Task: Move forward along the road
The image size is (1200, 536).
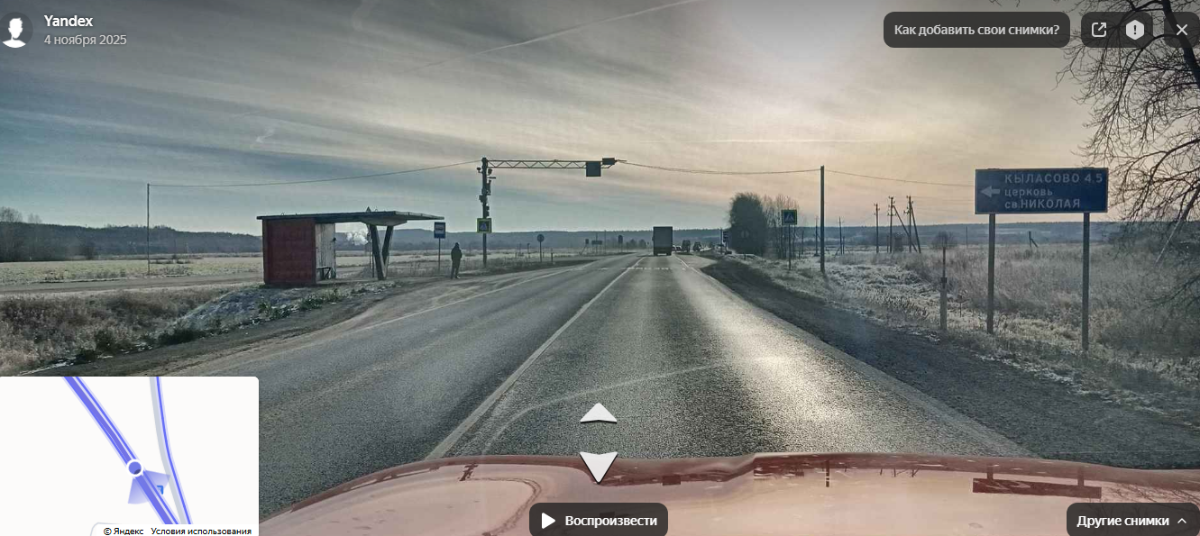Action: click(x=598, y=413)
